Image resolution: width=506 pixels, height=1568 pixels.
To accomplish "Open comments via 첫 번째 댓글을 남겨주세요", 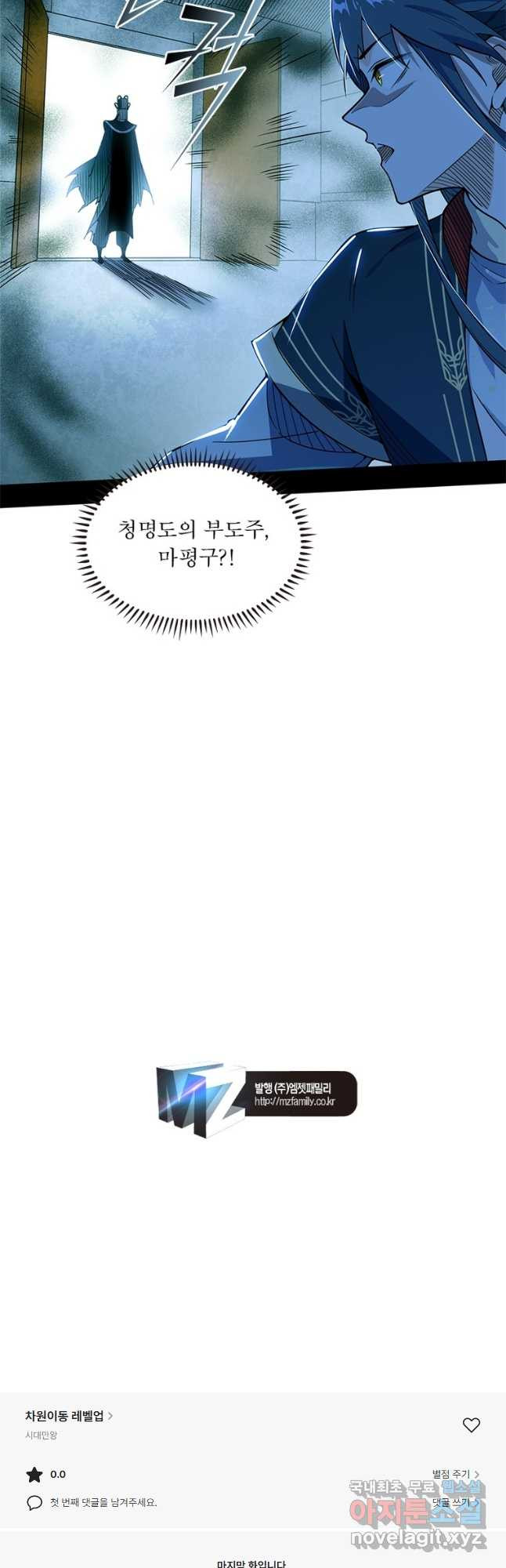I will pyautogui.click(x=103, y=1502).
